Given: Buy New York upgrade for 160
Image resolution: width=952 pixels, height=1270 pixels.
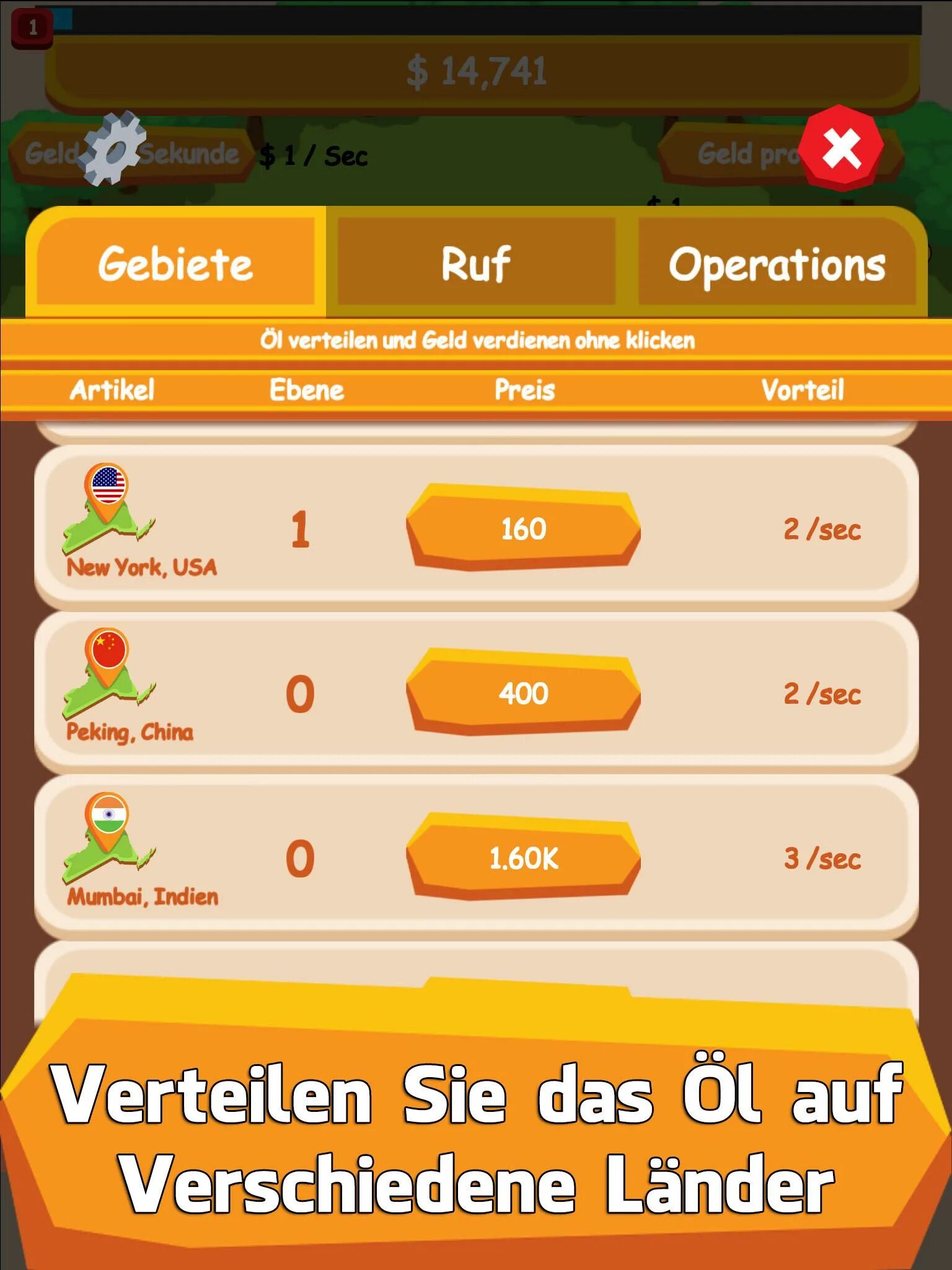Looking at the screenshot, I should coord(523,529).
